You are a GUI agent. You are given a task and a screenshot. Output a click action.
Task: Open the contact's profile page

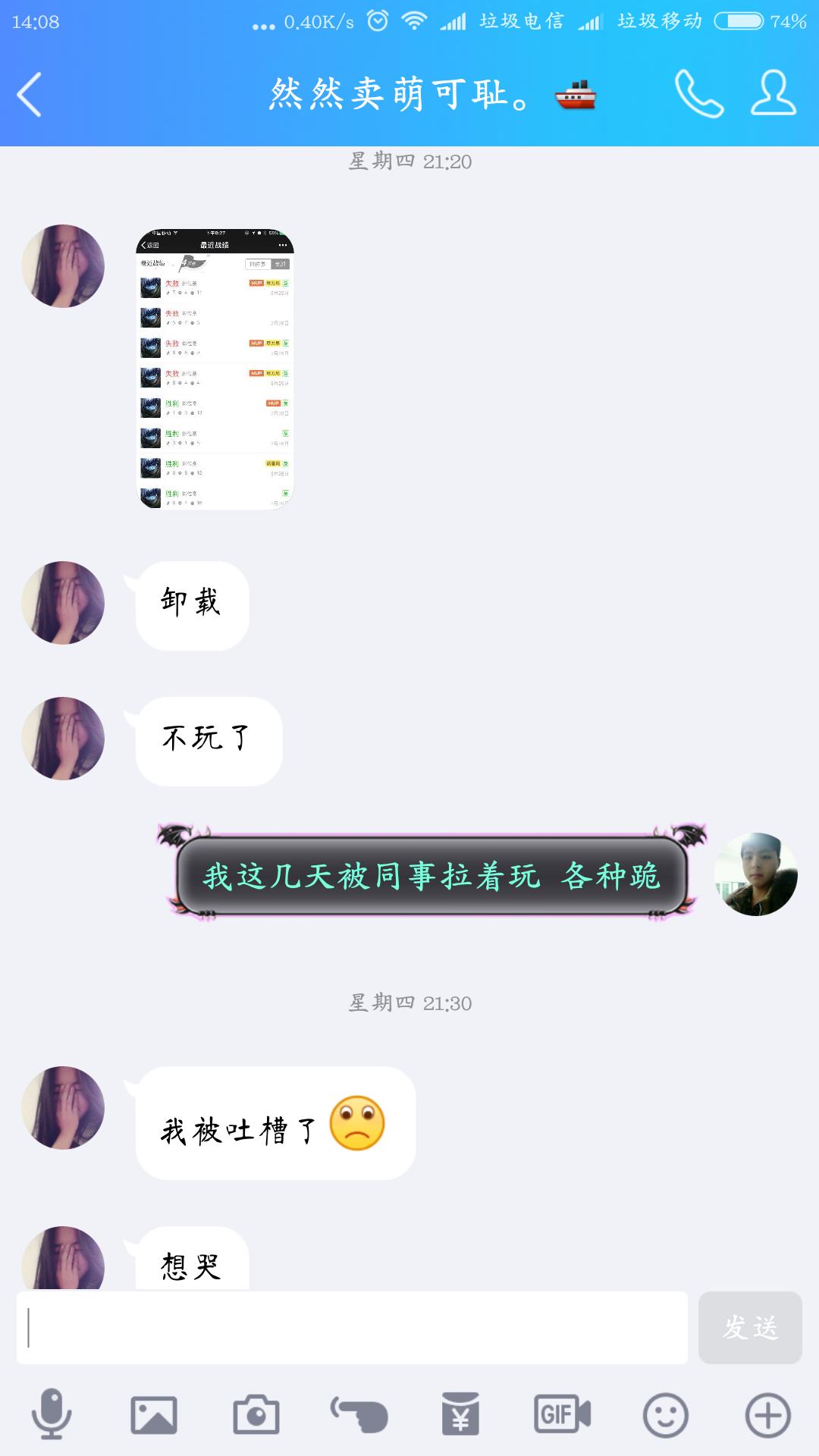coord(773,94)
